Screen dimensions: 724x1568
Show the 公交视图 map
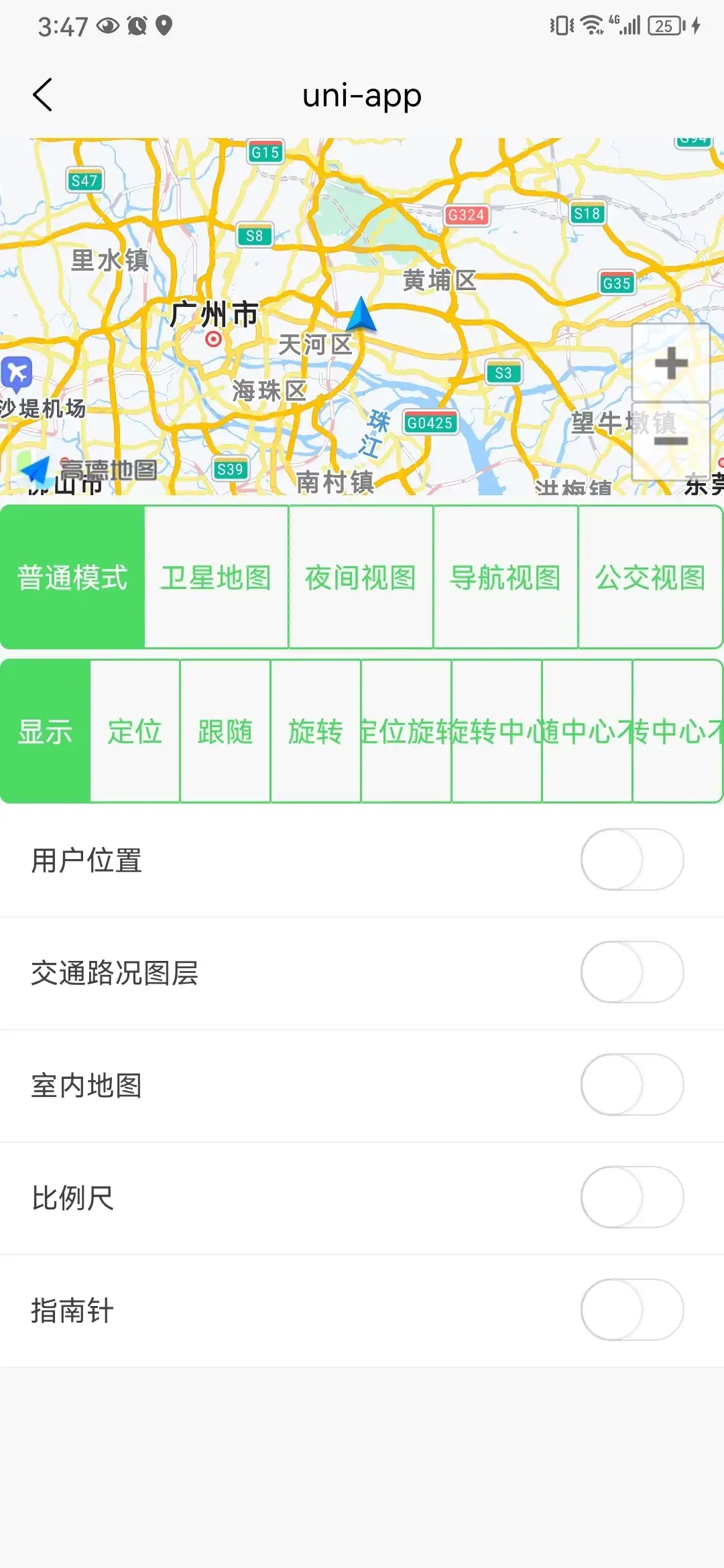pos(650,578)
